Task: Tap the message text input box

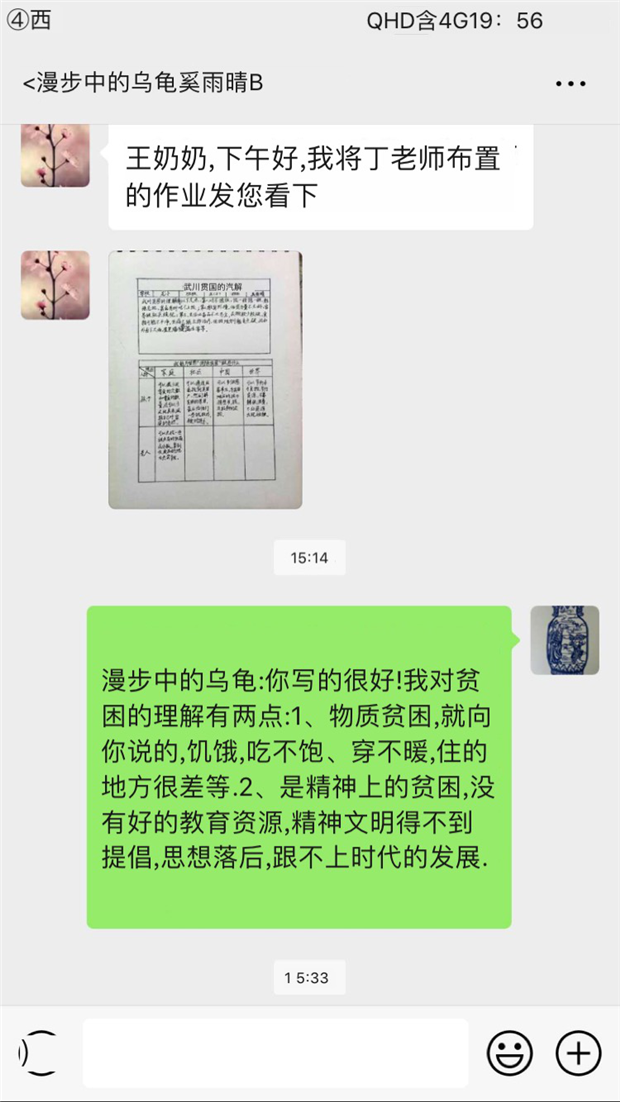Action: (275, 1053)
